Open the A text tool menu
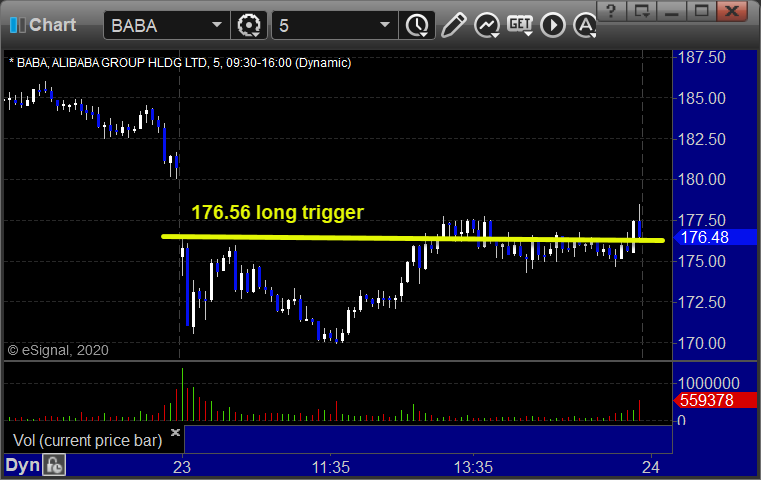This screenshot has width=761, height=480. 585,24
